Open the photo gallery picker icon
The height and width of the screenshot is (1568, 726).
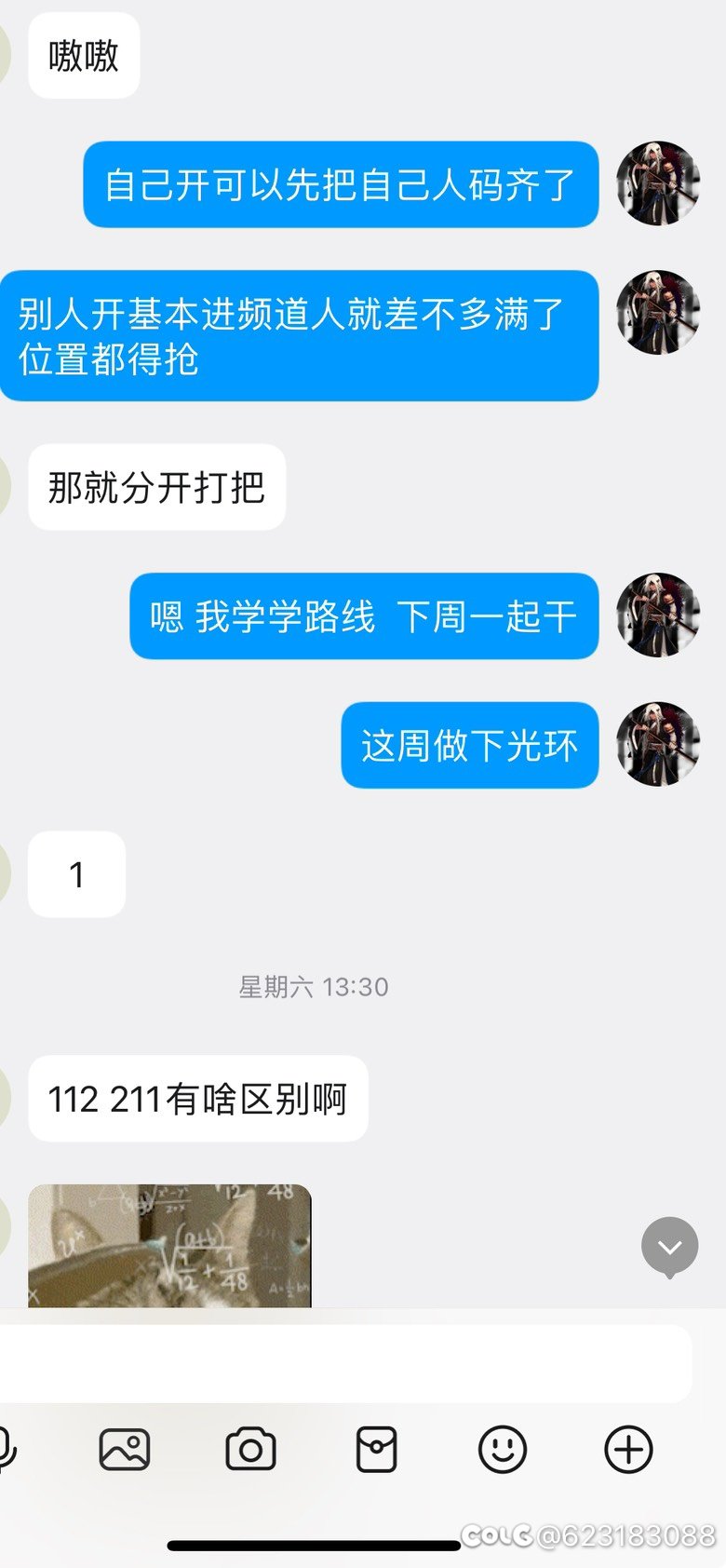point(125,1450)
